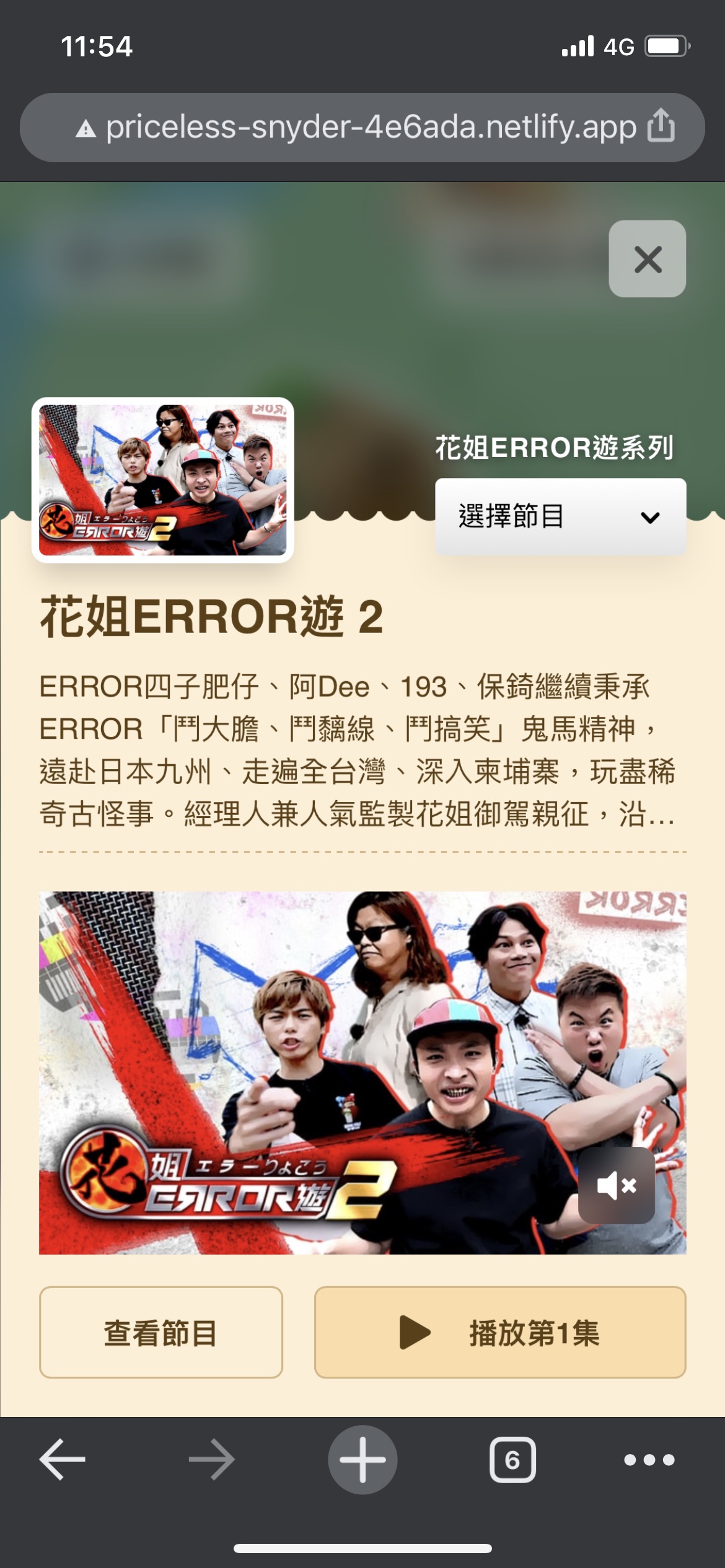Unmute the video preview
The image size is (725, 1568).
pyautogui.click(x=616, y=1185)
